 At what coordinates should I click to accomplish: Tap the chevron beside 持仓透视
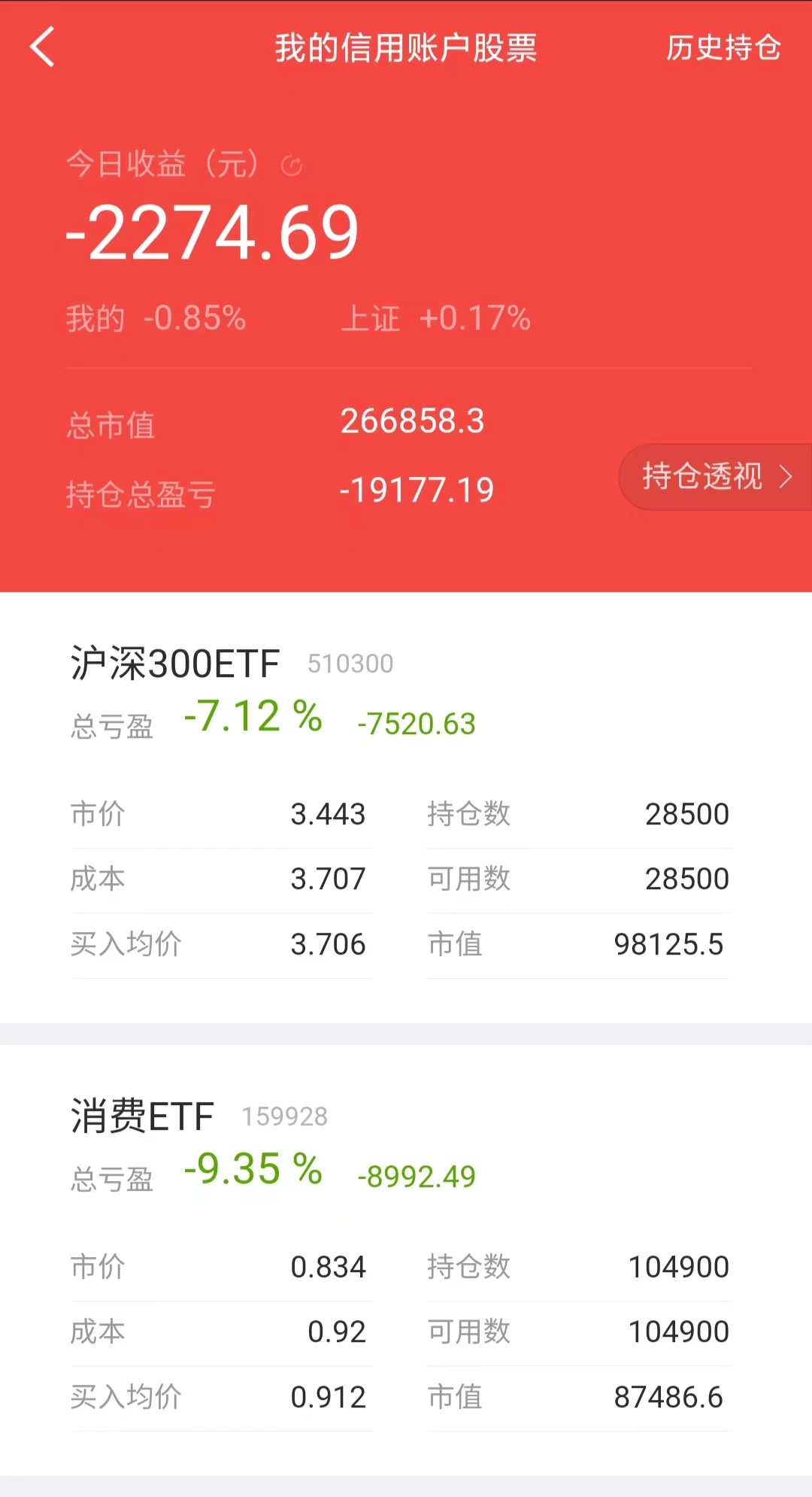coord(786,477)
